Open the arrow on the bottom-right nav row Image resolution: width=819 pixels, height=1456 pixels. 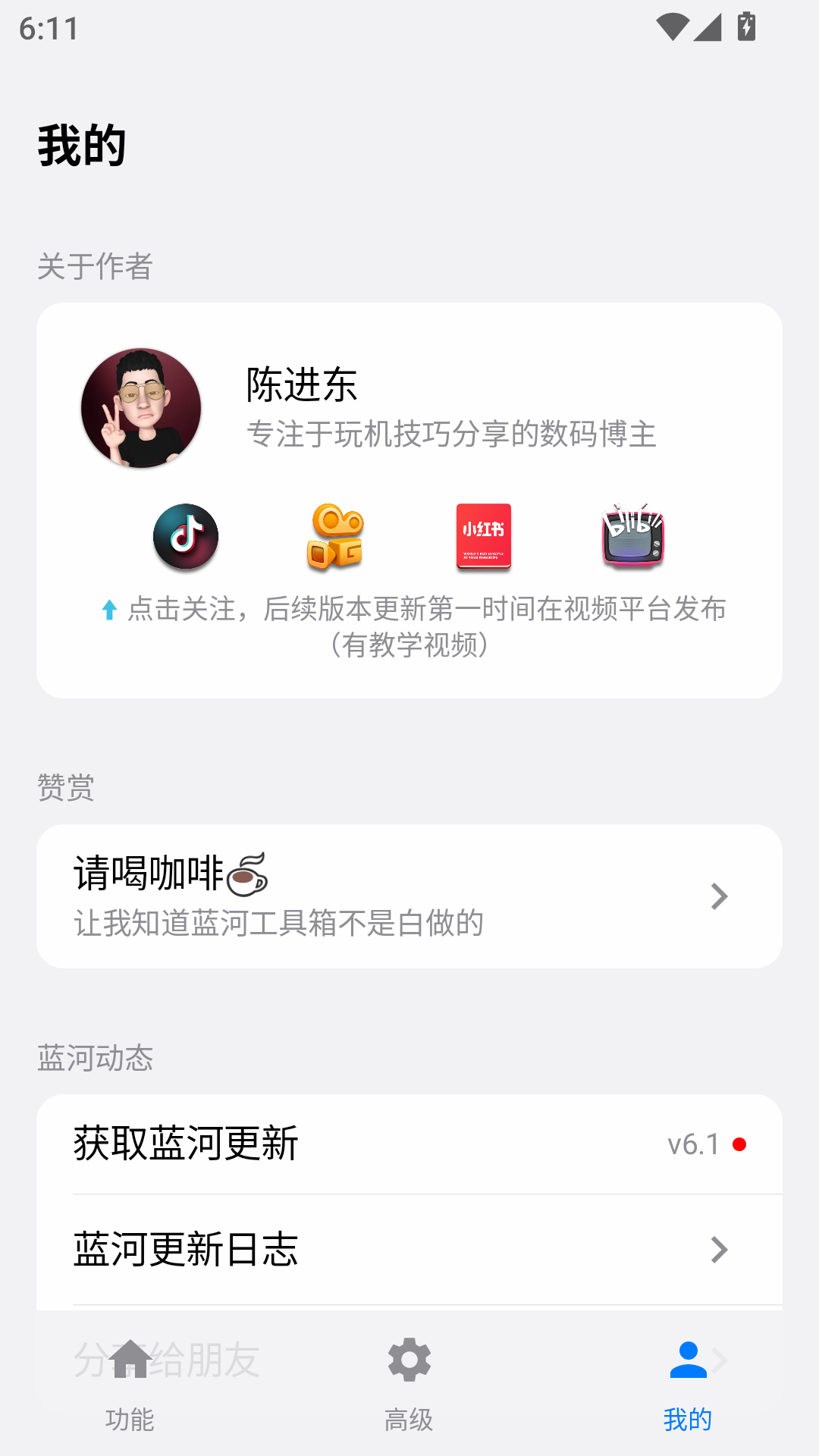719,1360
